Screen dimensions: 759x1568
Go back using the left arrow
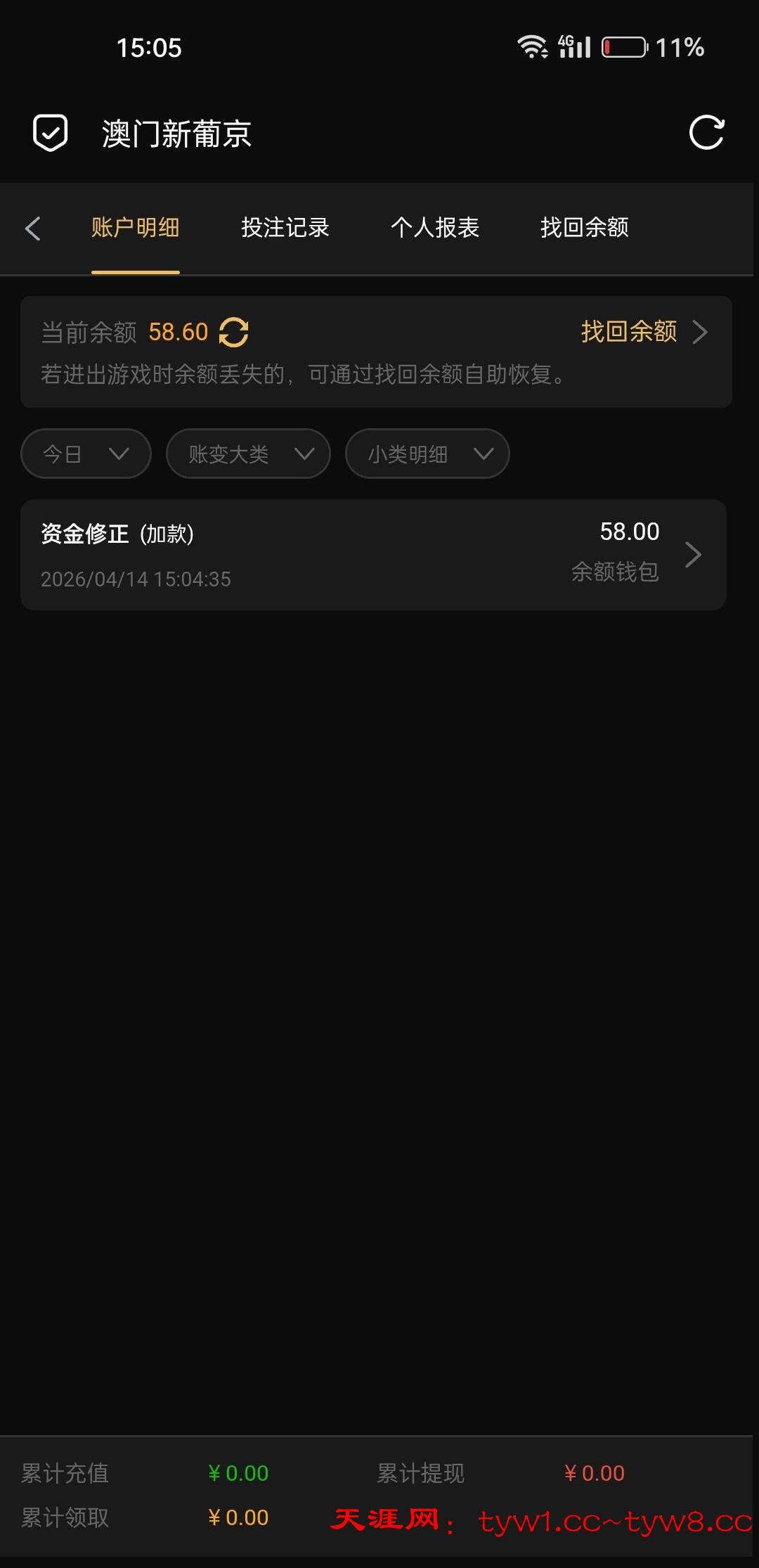pyautogui.click(x=33, y=228)
